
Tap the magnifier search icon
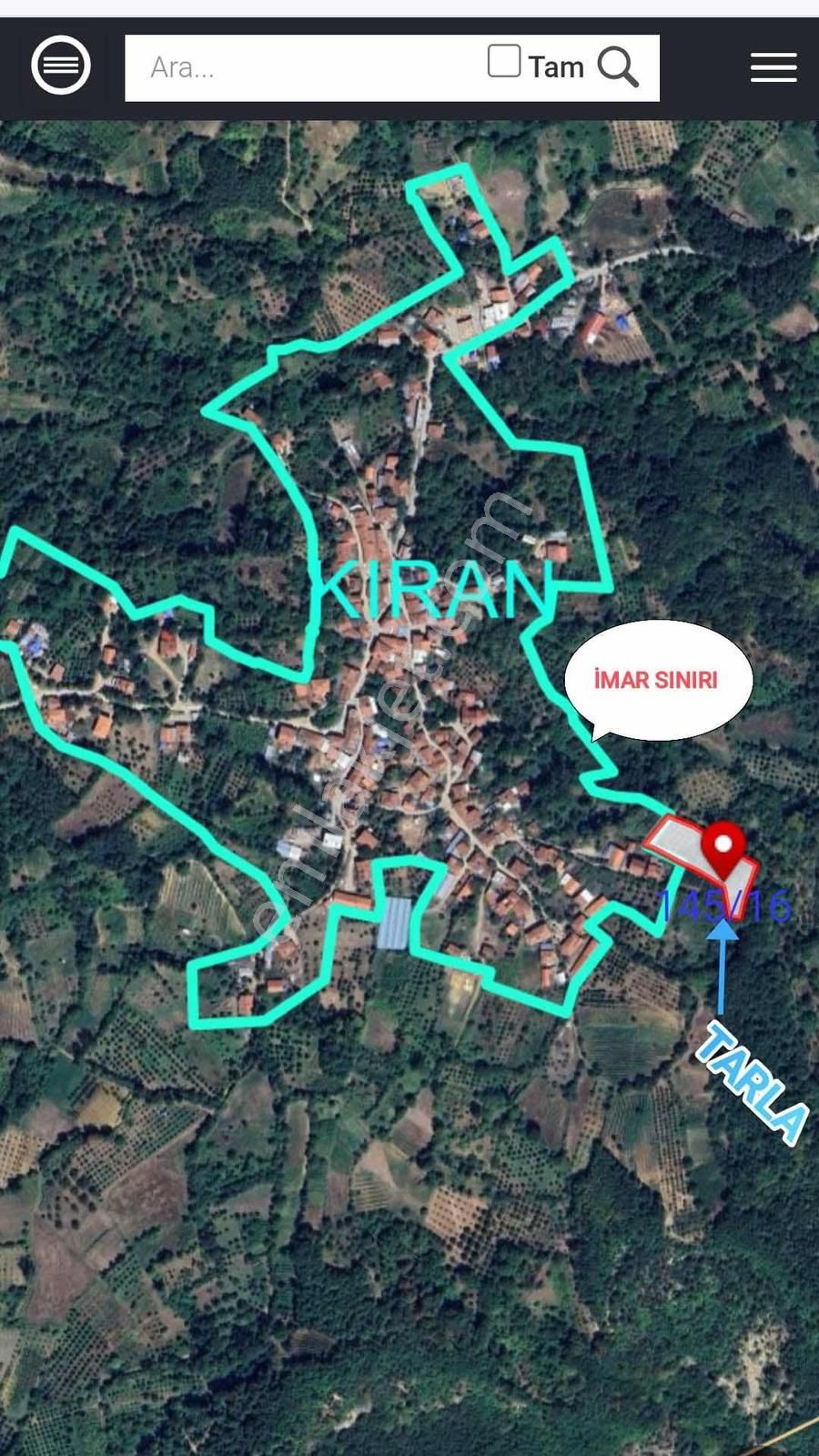click(x=618, y=66)
